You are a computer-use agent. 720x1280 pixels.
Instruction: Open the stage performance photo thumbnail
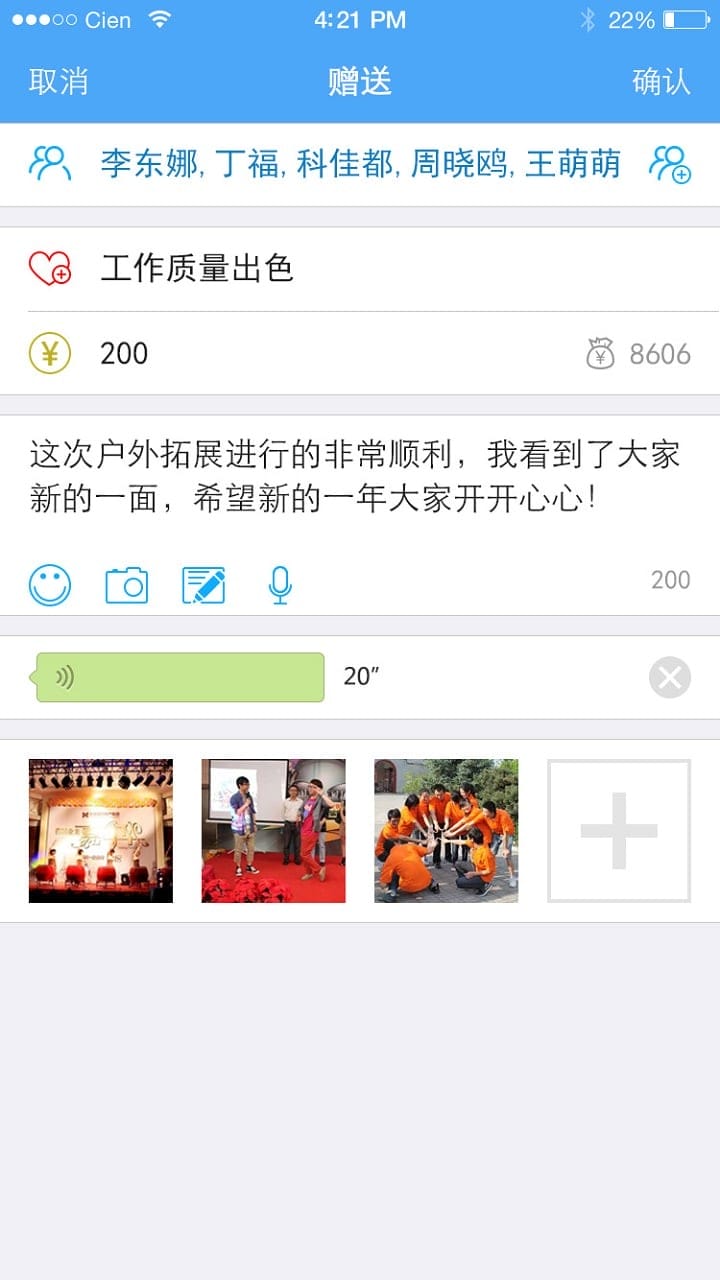(100, 830)
